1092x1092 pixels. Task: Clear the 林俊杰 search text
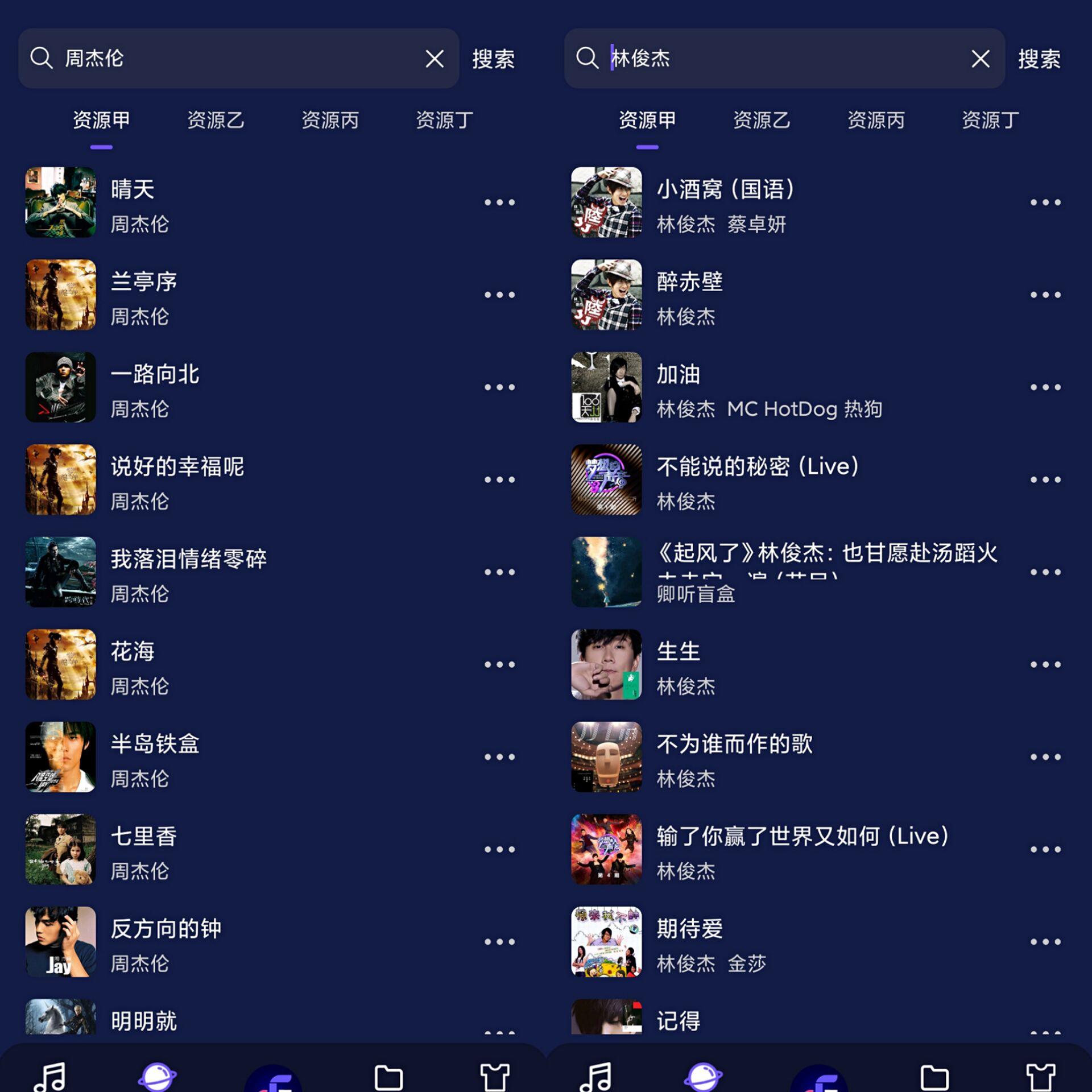pos(981,59)
